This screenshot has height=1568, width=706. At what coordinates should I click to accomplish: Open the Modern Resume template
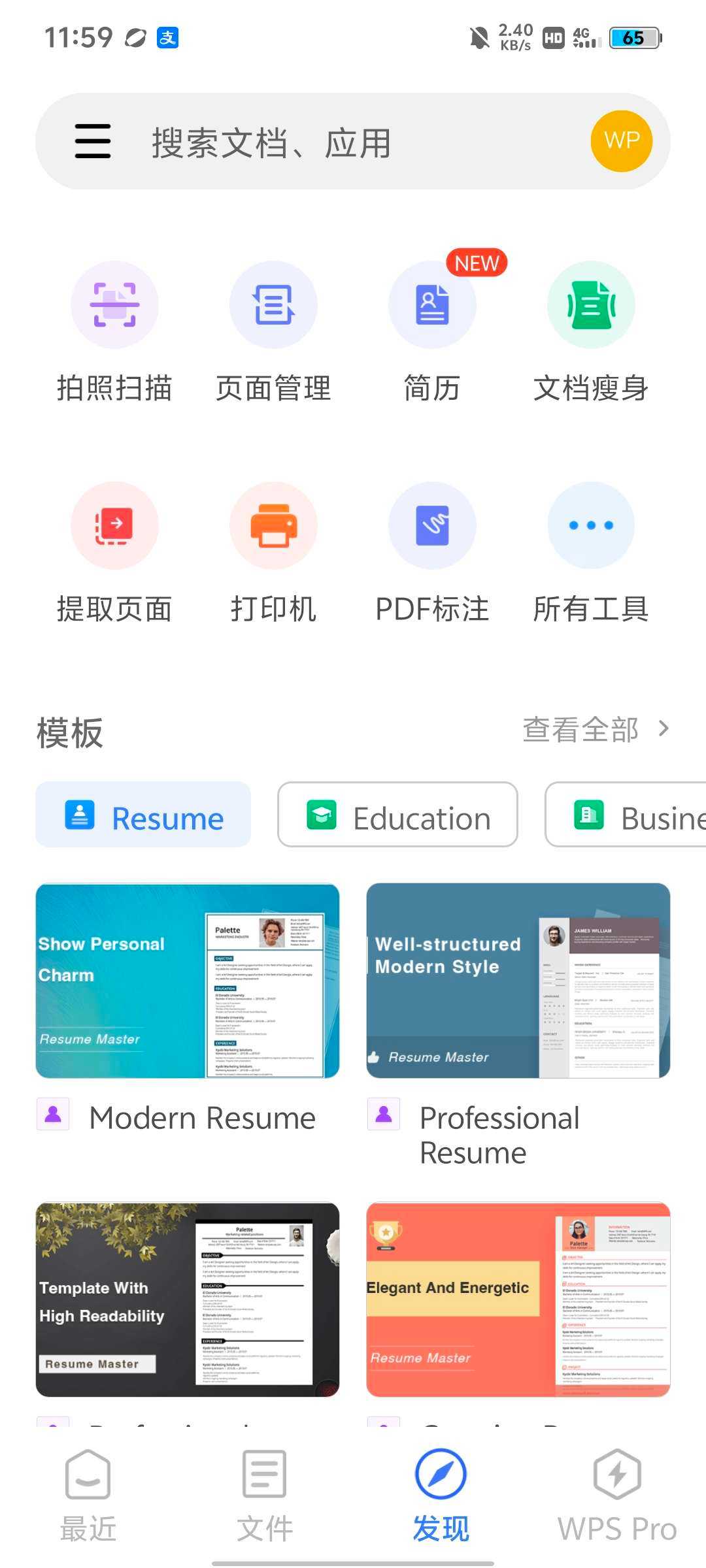coord(188,981)
